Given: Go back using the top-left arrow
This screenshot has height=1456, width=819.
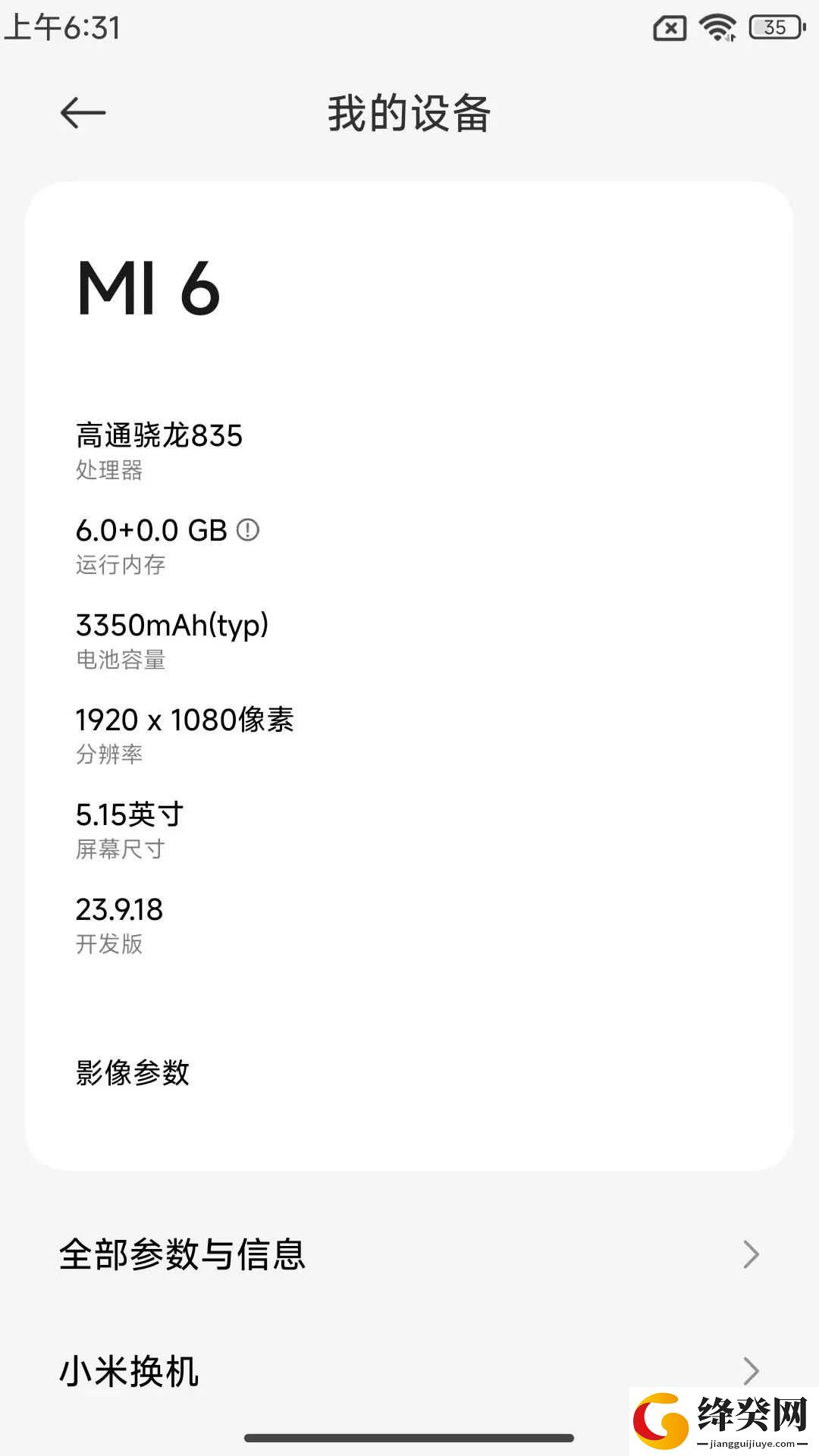Looking at the screenshot, I should 83,114.
